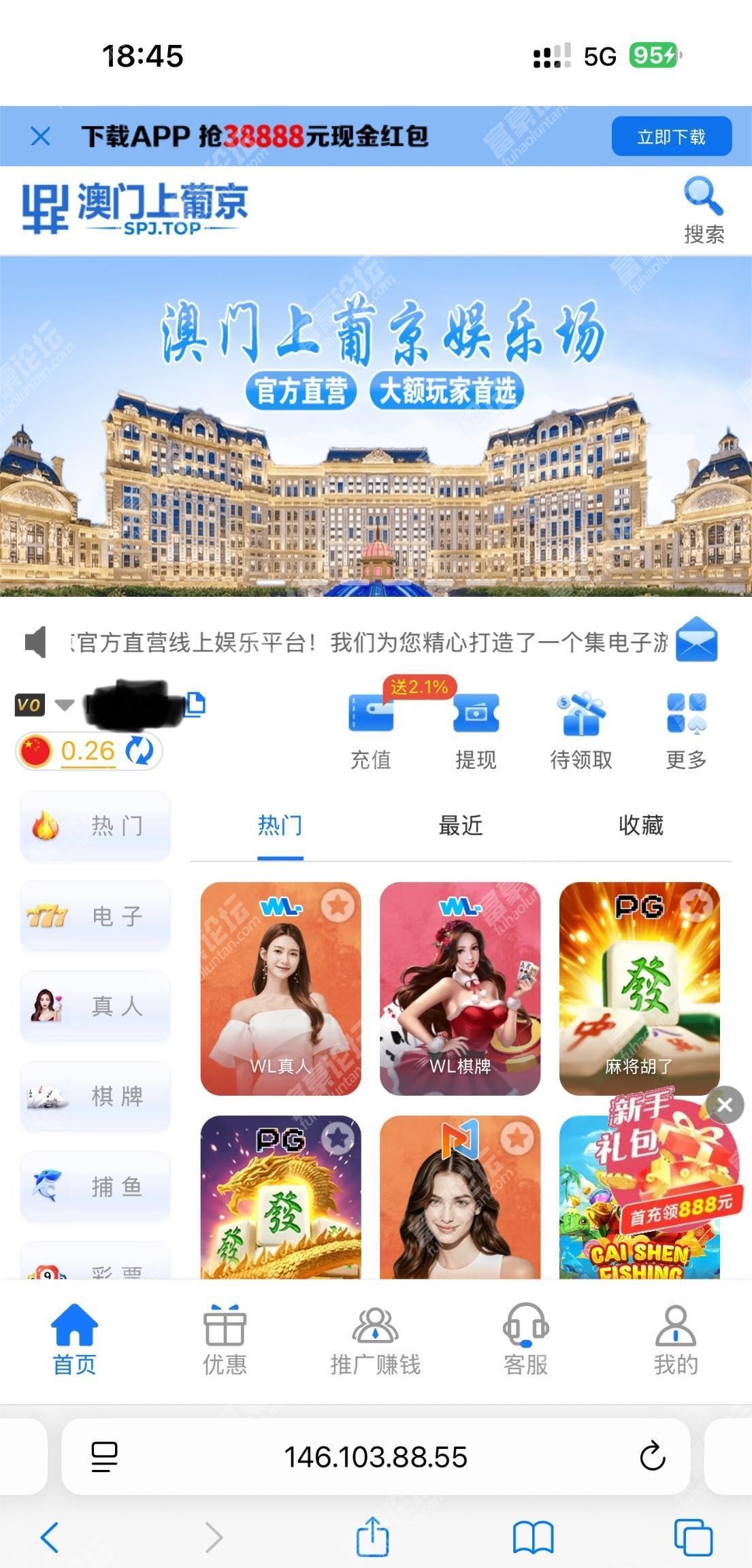Open 待领取 rewards
The image size is (752, 1568).
[581, 732]
